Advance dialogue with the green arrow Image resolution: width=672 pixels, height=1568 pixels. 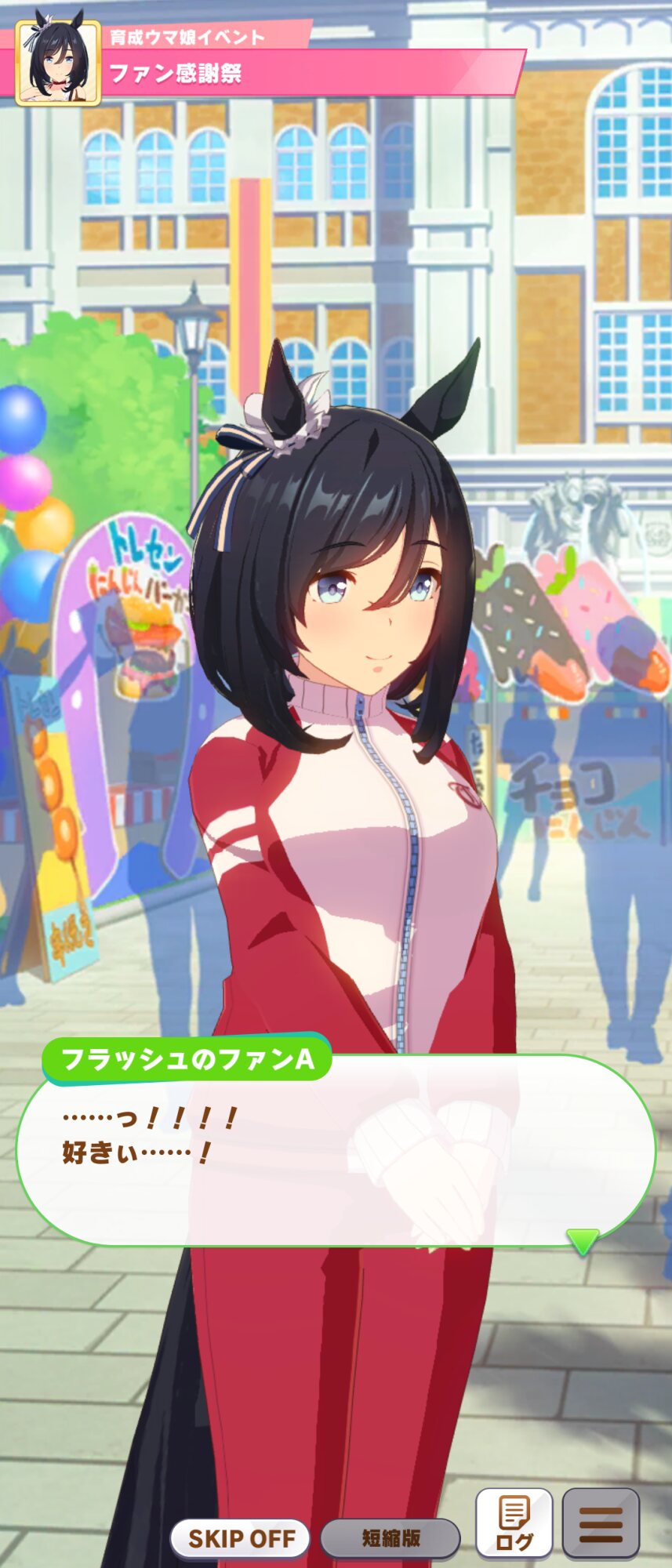pos(583,1241)
